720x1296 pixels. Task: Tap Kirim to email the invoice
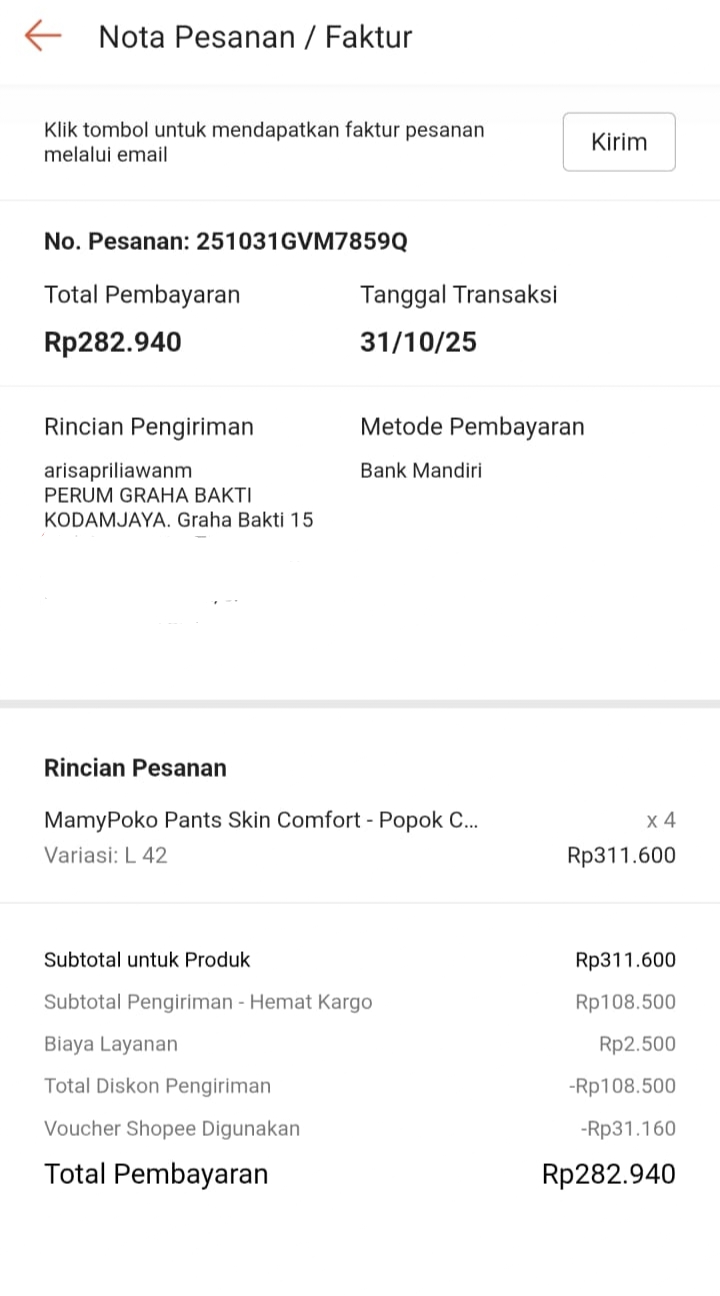pyautogui.click(x=618, y=142)
